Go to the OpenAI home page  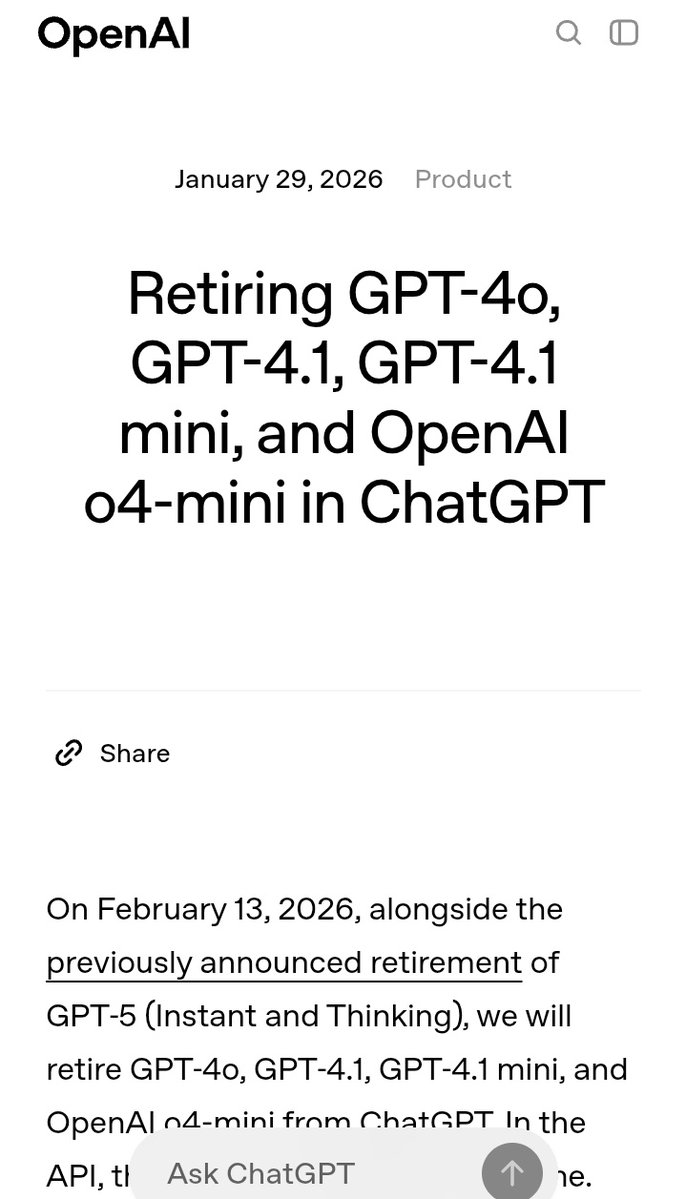[x=114, y=36]
